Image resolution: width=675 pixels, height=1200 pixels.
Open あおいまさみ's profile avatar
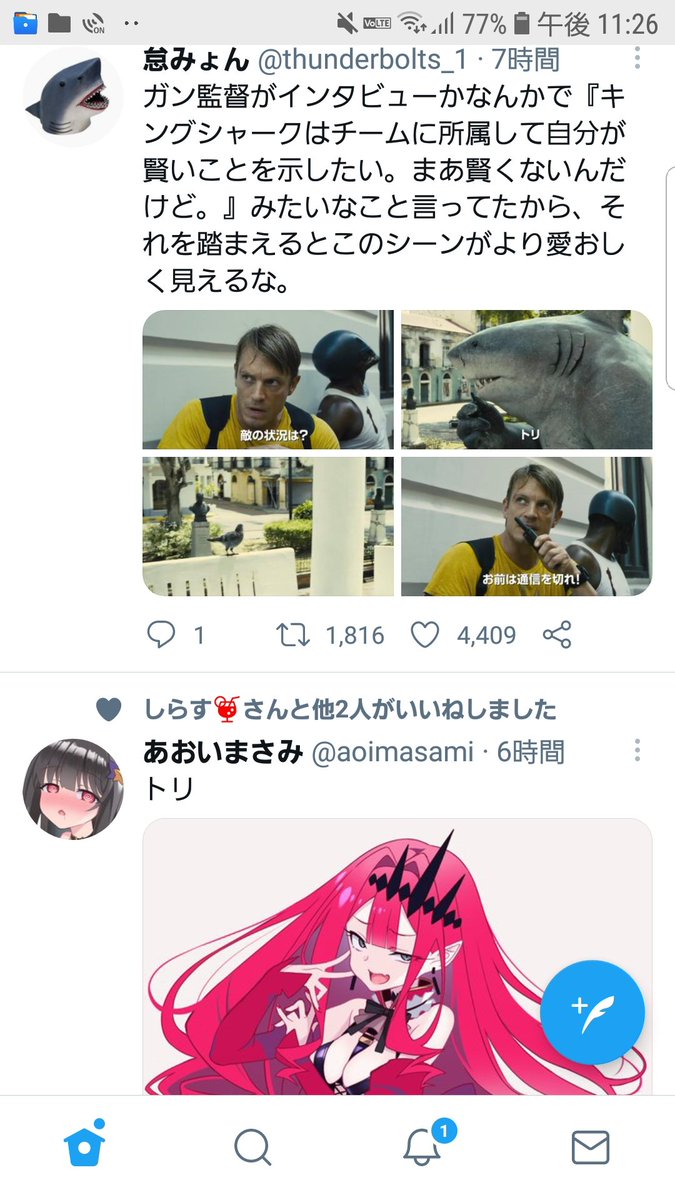coord(73,789)
